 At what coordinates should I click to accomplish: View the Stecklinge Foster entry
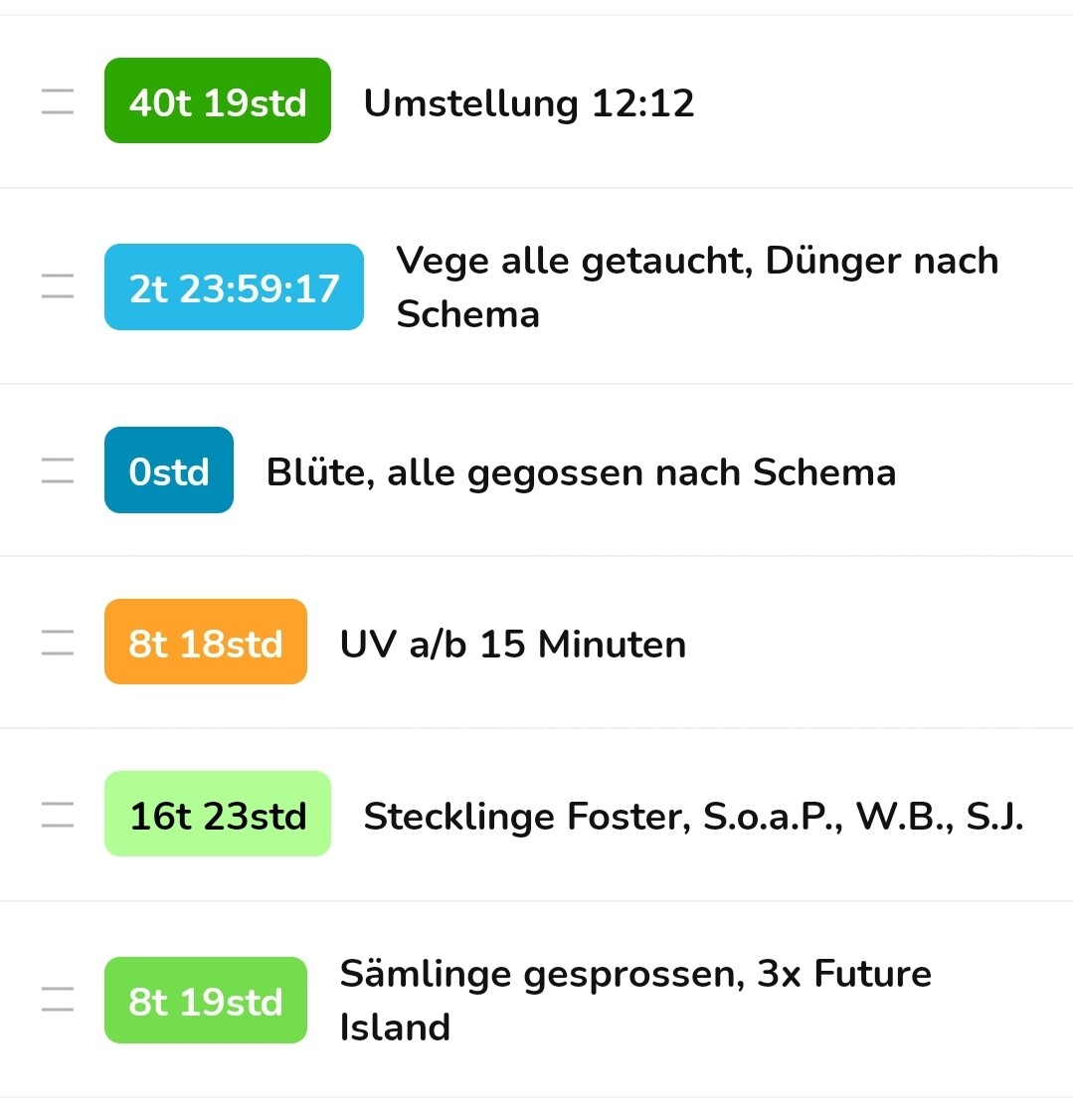pyautogui.click(x=692, y=817)
